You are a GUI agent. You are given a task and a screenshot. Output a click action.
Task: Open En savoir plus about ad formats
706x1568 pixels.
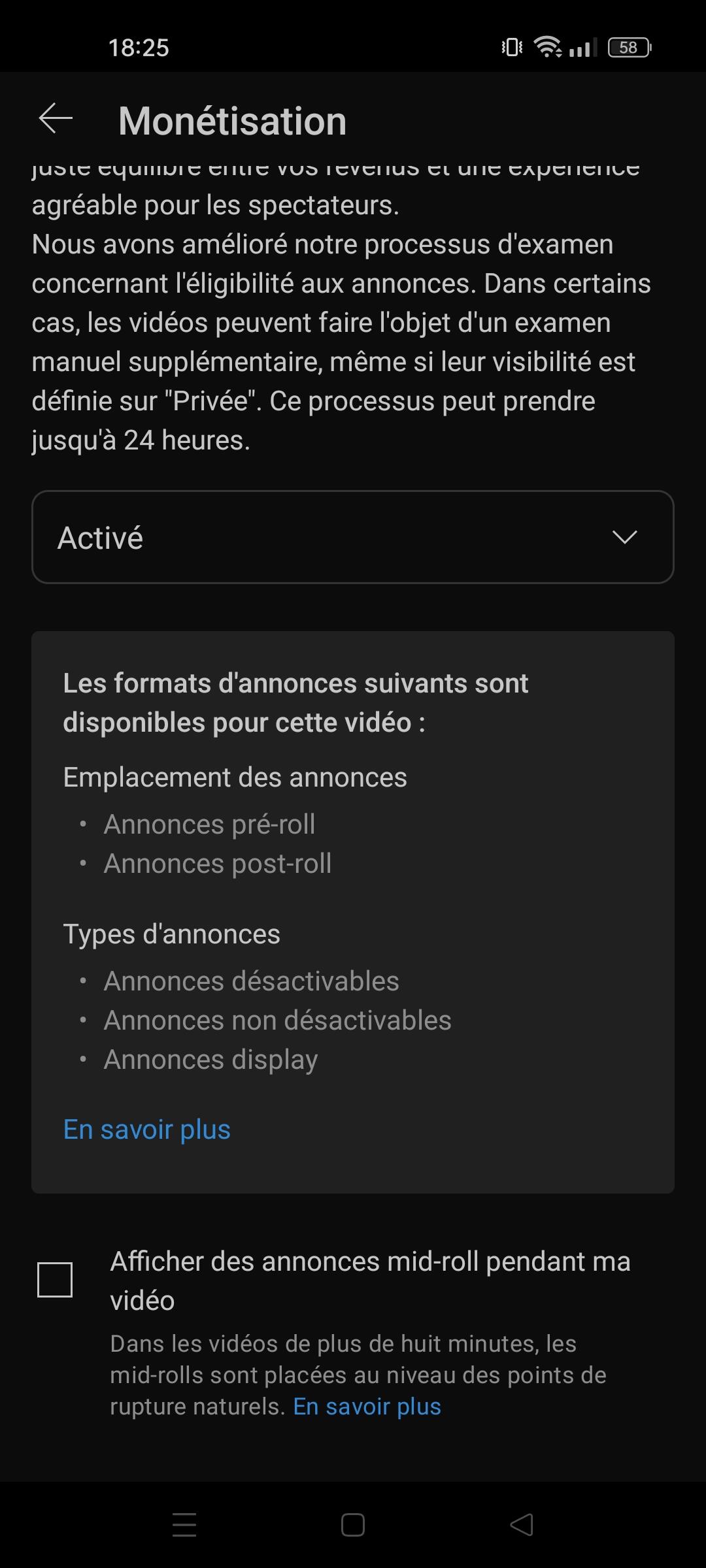(x=147, y=1130)
